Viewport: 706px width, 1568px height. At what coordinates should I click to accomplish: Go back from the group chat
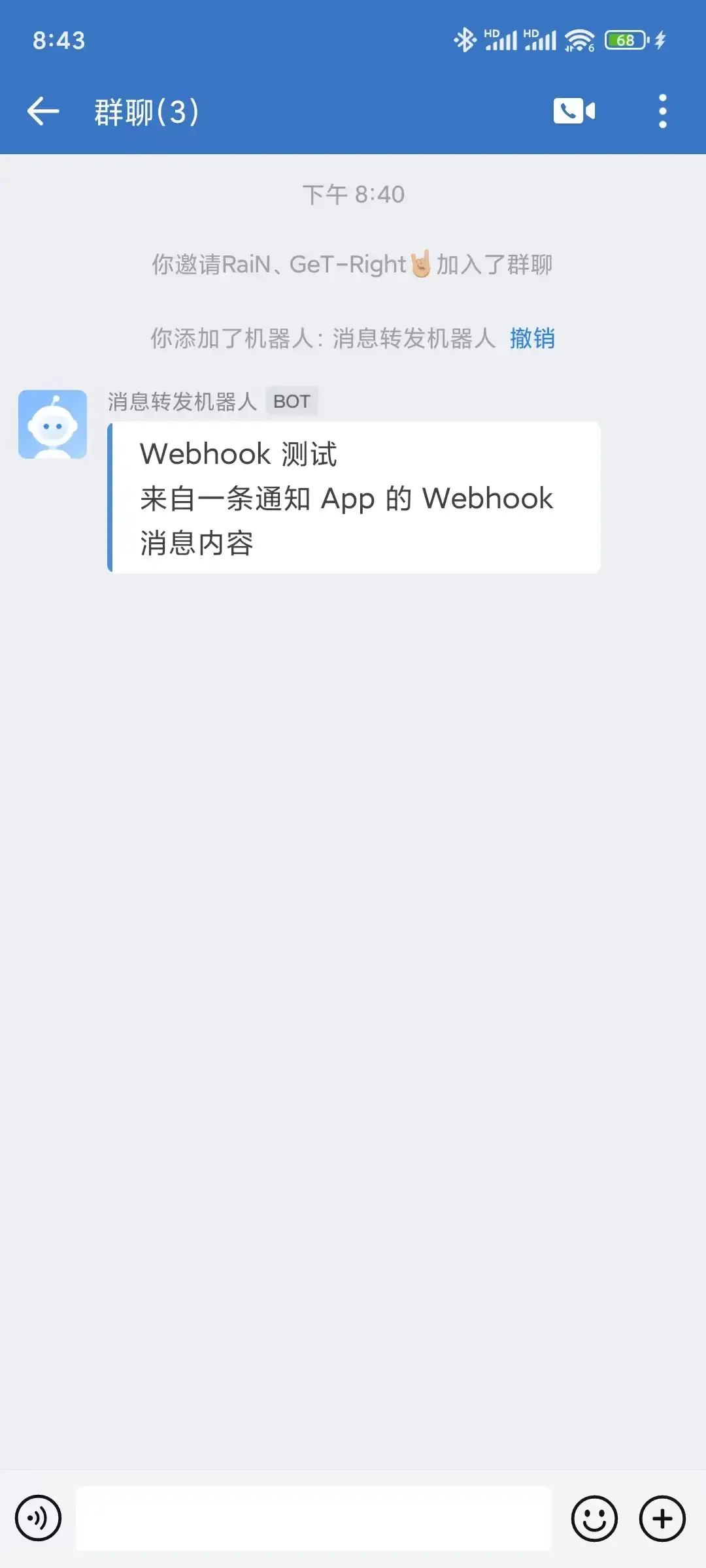(x=43, y=111)
